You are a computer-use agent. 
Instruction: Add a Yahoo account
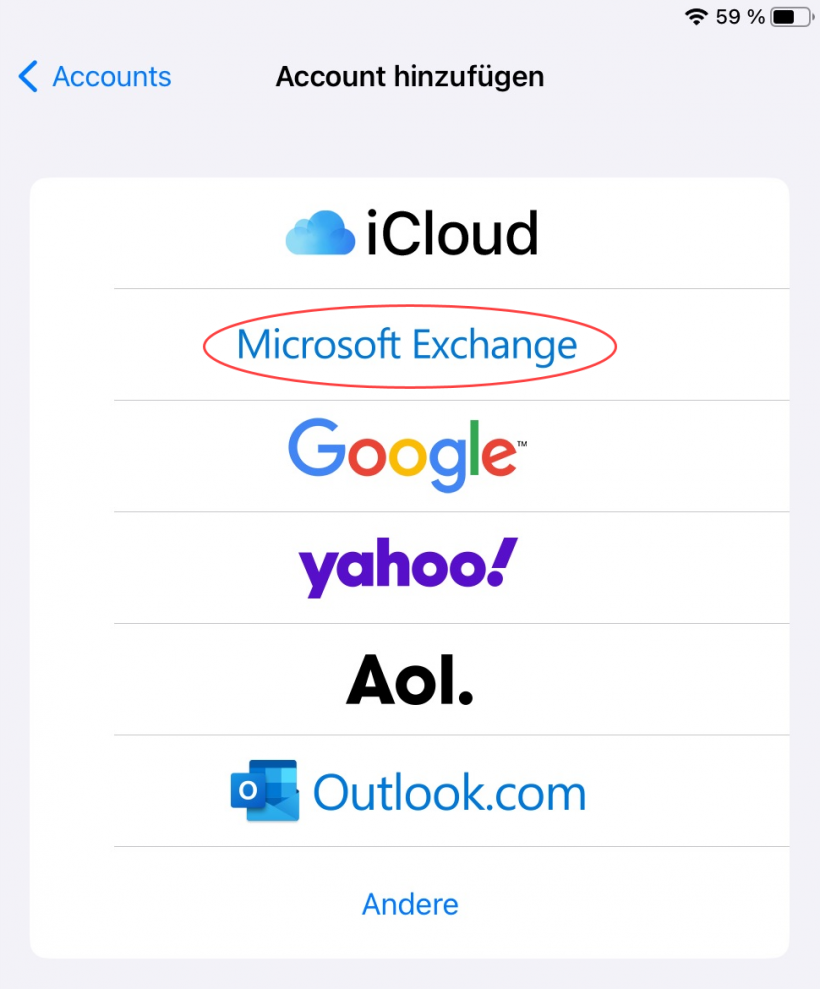(406, 565)
